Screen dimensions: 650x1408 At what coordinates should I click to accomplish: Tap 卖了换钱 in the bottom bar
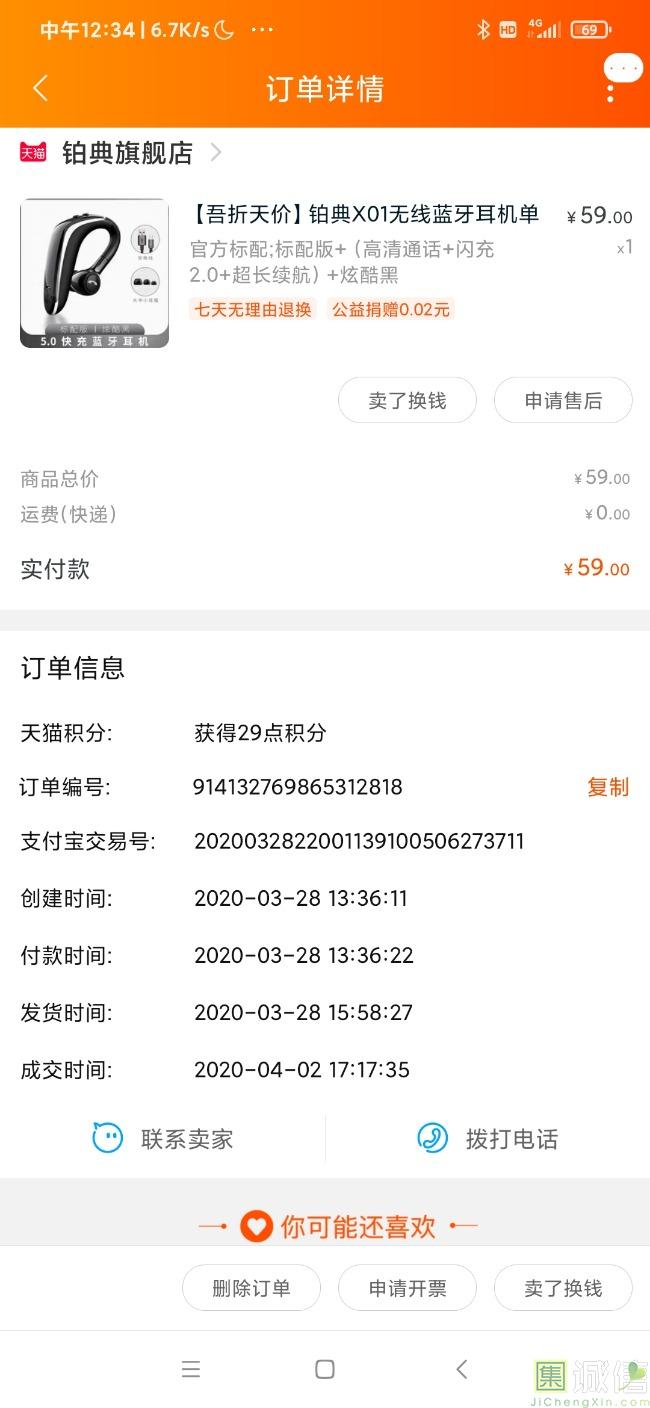pos(563,1288)
